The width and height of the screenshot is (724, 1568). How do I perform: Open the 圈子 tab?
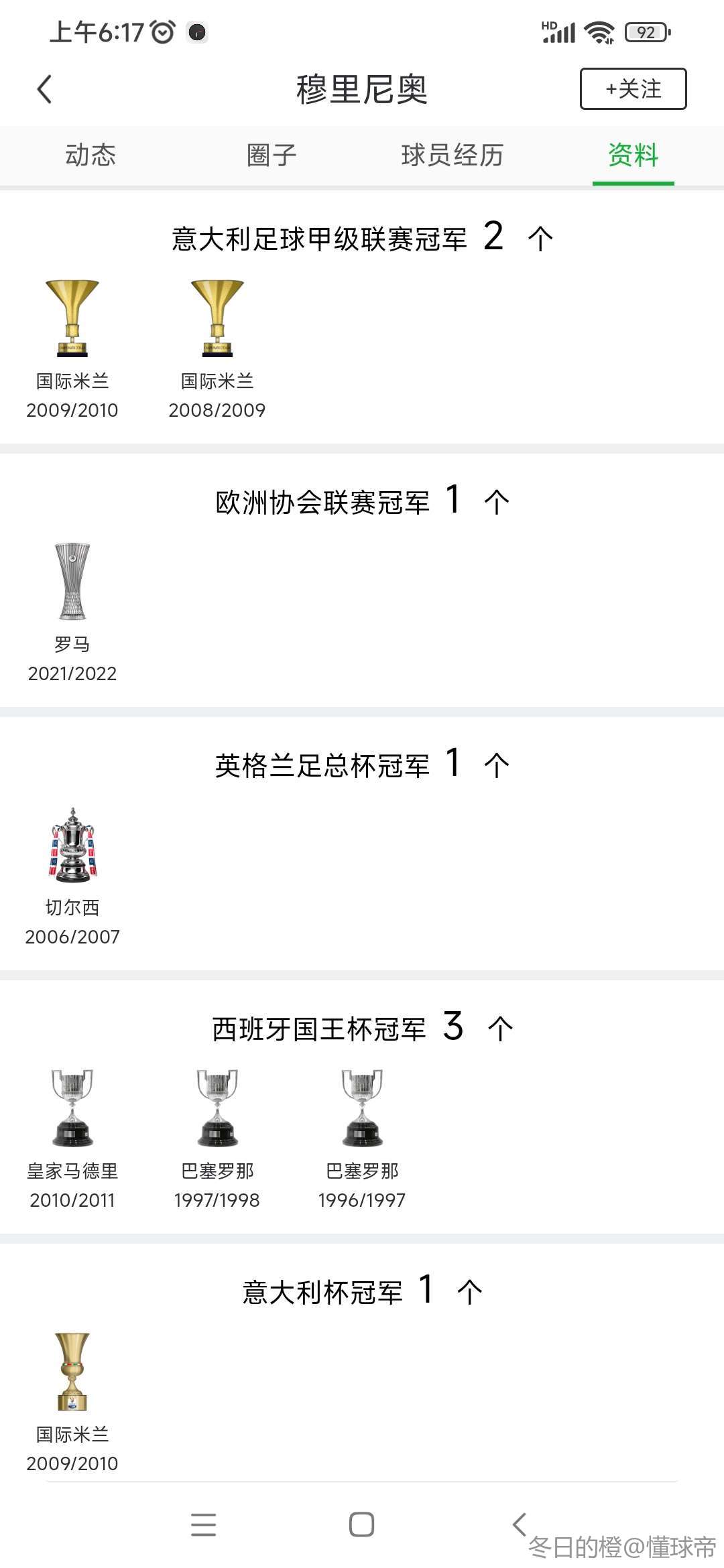pos(271,155)
